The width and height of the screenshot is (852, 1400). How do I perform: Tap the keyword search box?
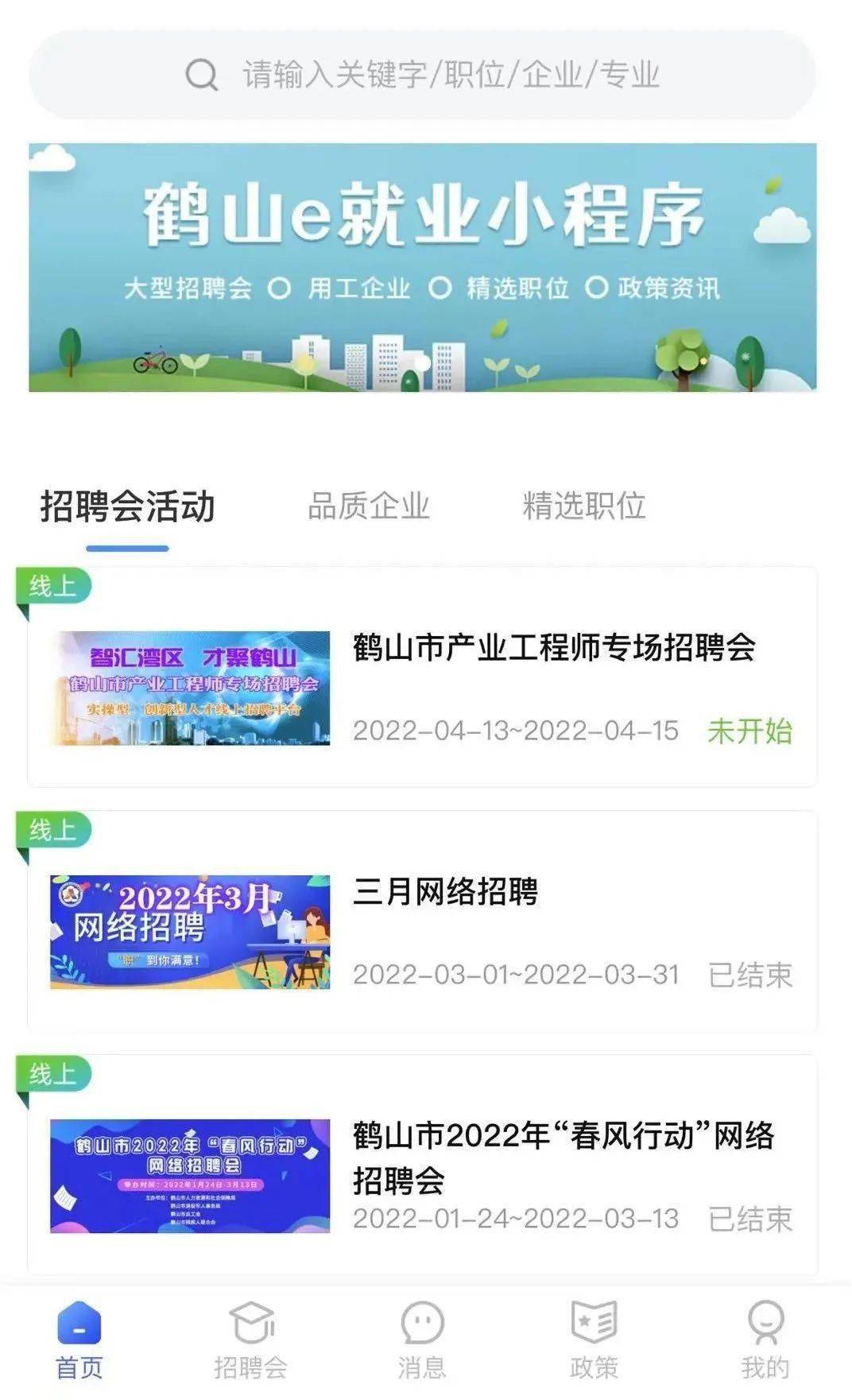[x=422, y=75]
